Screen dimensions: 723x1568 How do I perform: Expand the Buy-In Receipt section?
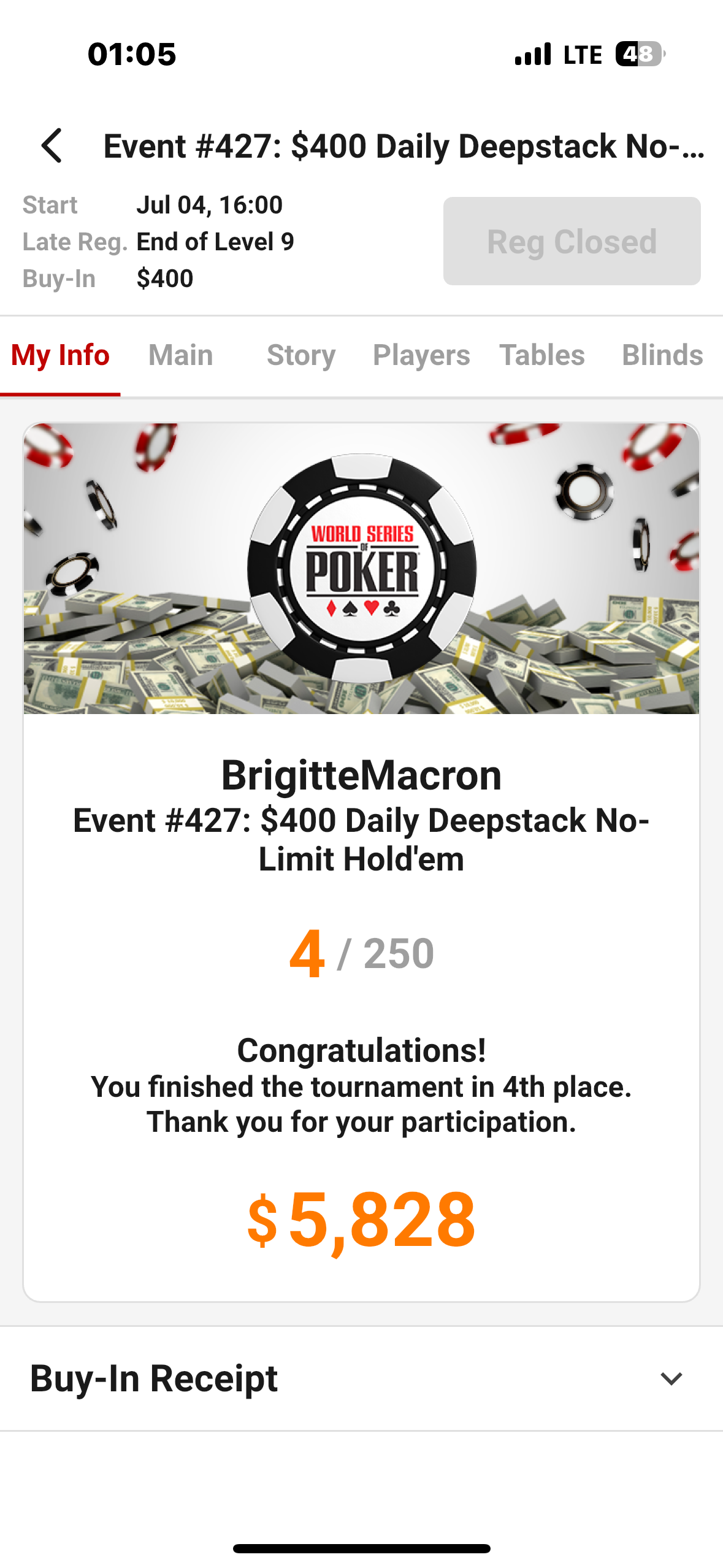click(x=671, y=1378)
